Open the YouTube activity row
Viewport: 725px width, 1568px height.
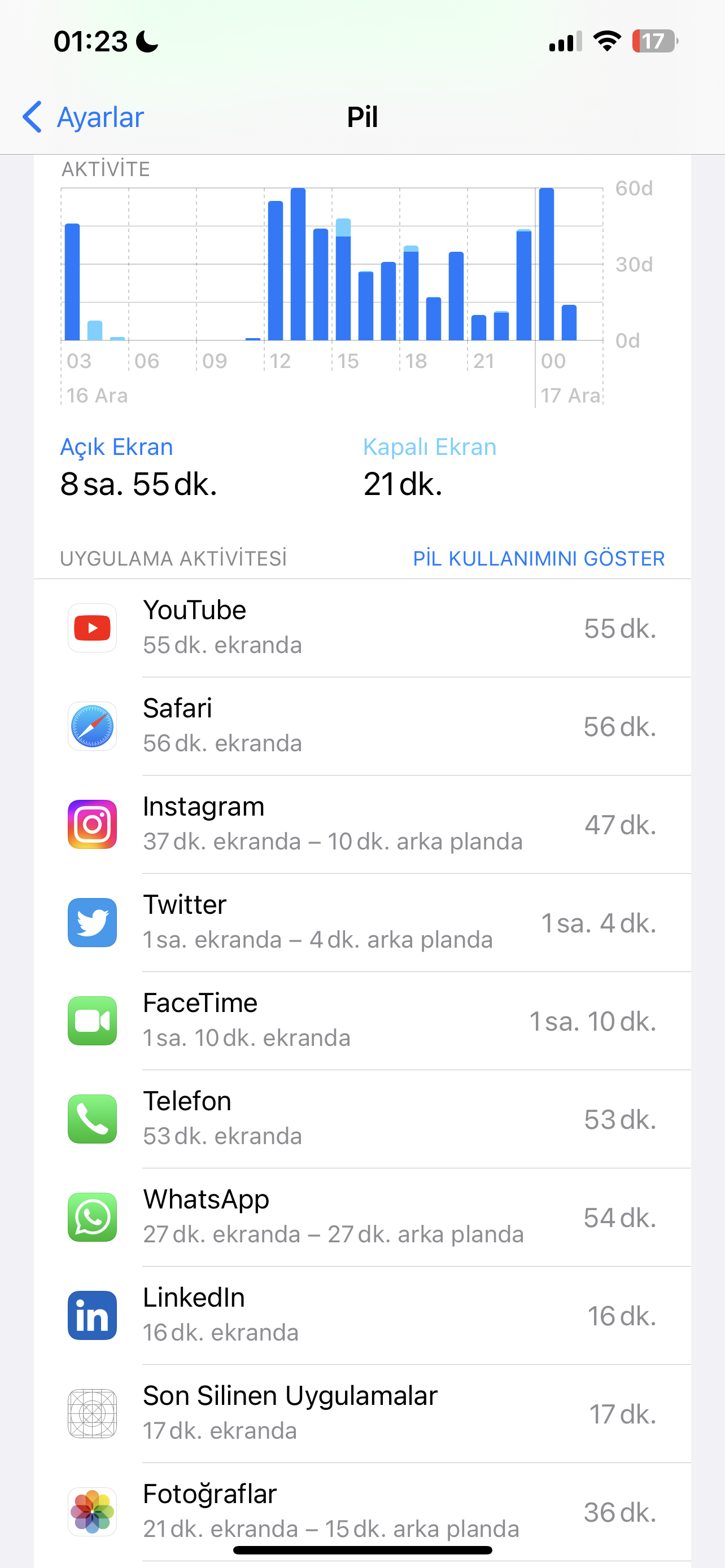click(x=362, y=628)
